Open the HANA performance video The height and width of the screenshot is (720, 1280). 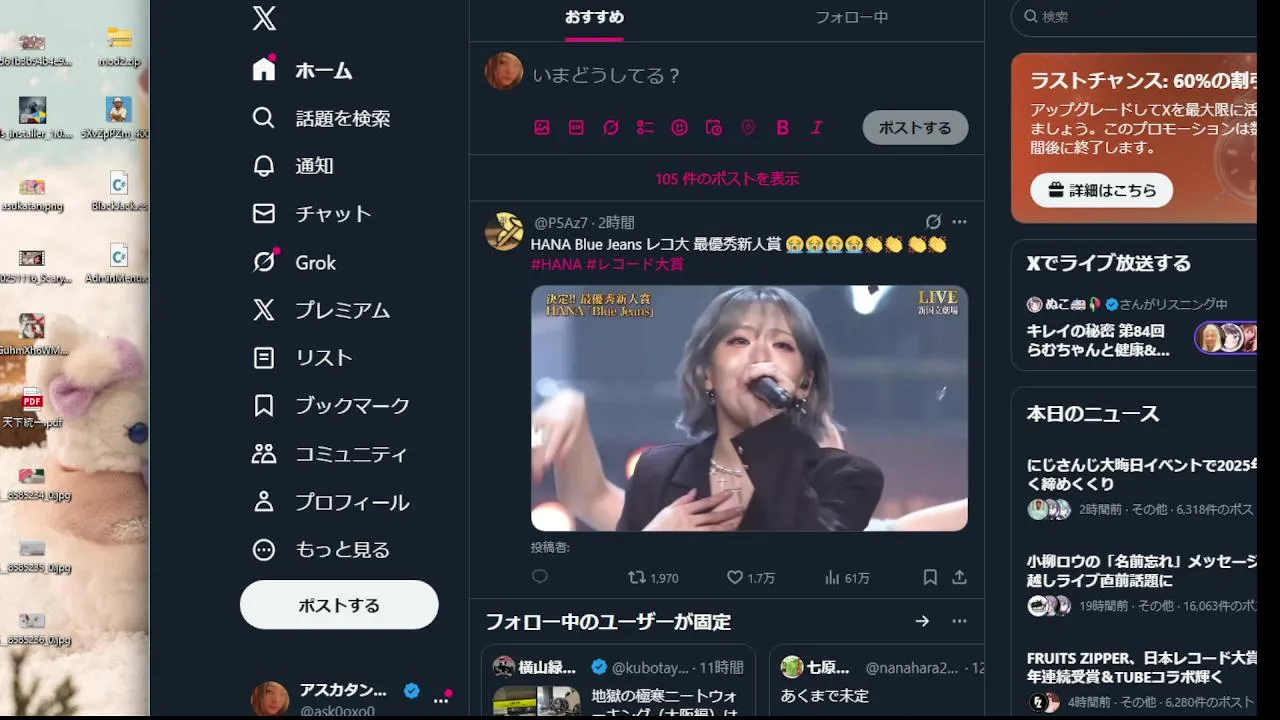749,408
